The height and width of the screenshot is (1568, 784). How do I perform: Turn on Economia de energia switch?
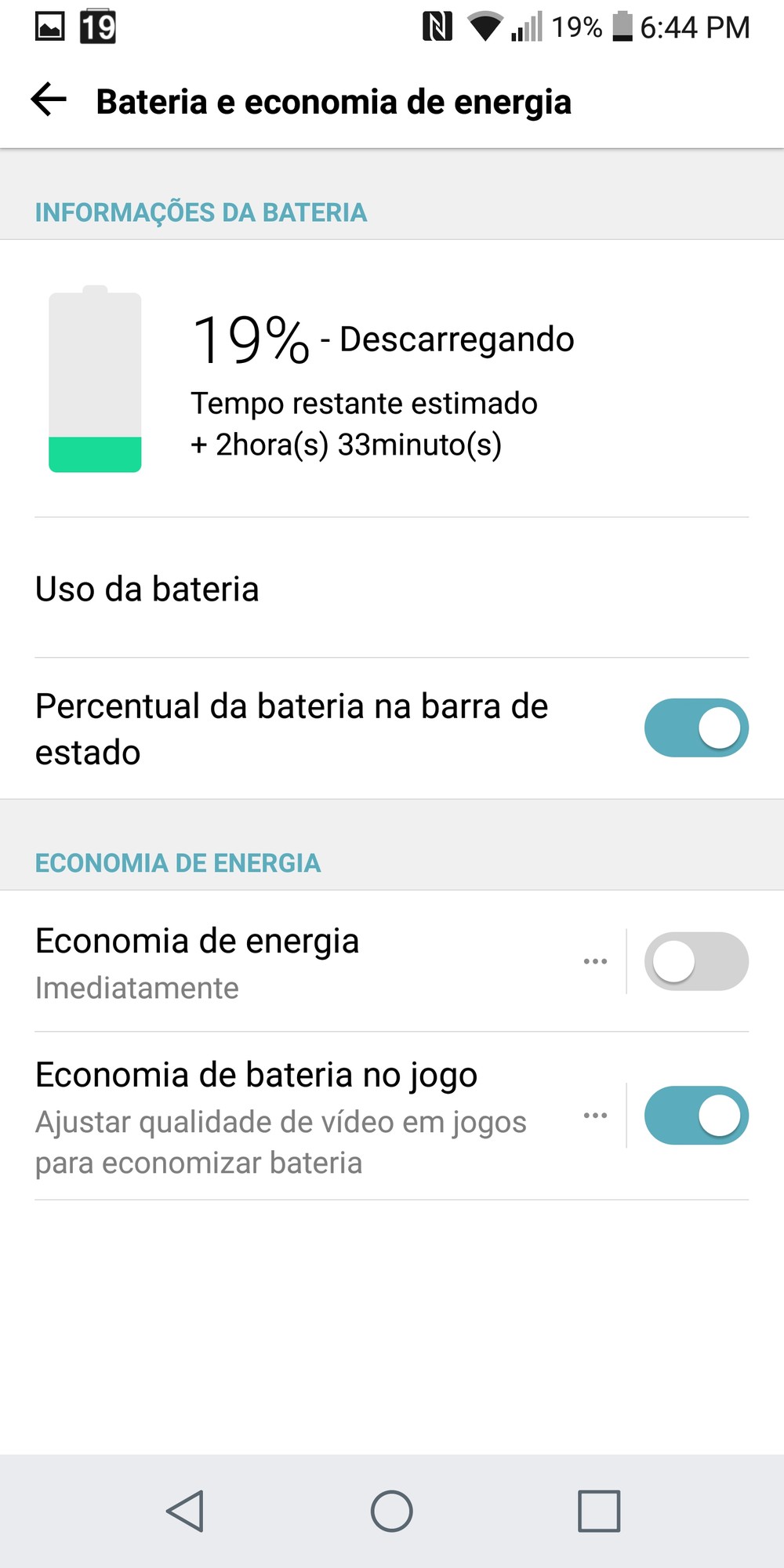point(696,961)
